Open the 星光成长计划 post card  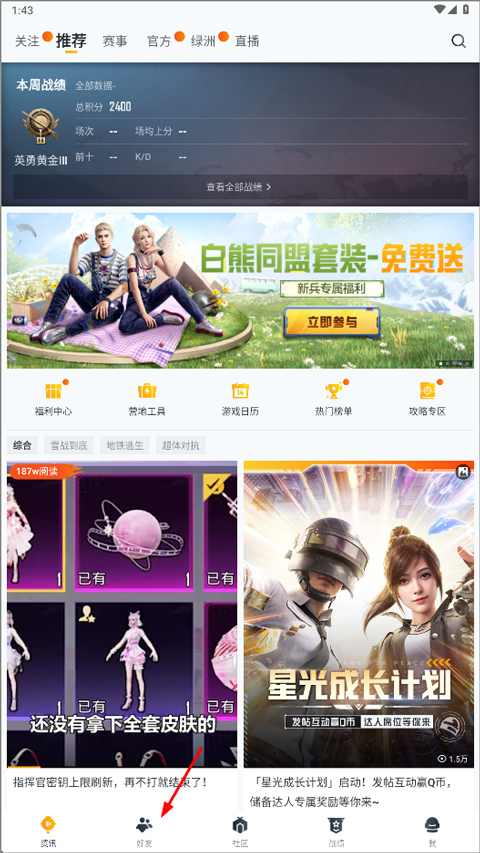pyautogui.click(x=359, y=635)
